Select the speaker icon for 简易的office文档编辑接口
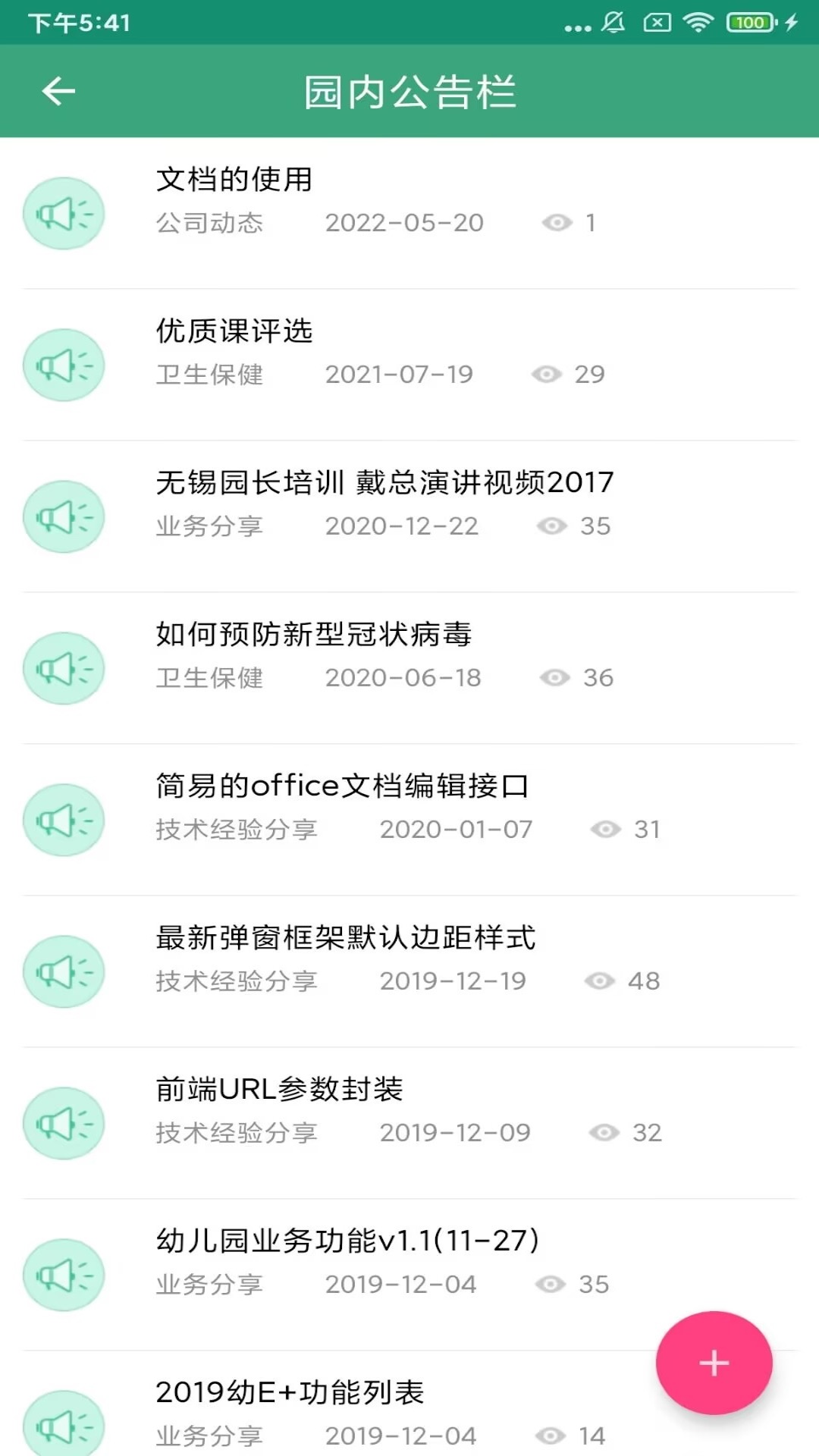The height and width of the screenshot is (1456, 819). pyautogui.click(x=63, y=820)
